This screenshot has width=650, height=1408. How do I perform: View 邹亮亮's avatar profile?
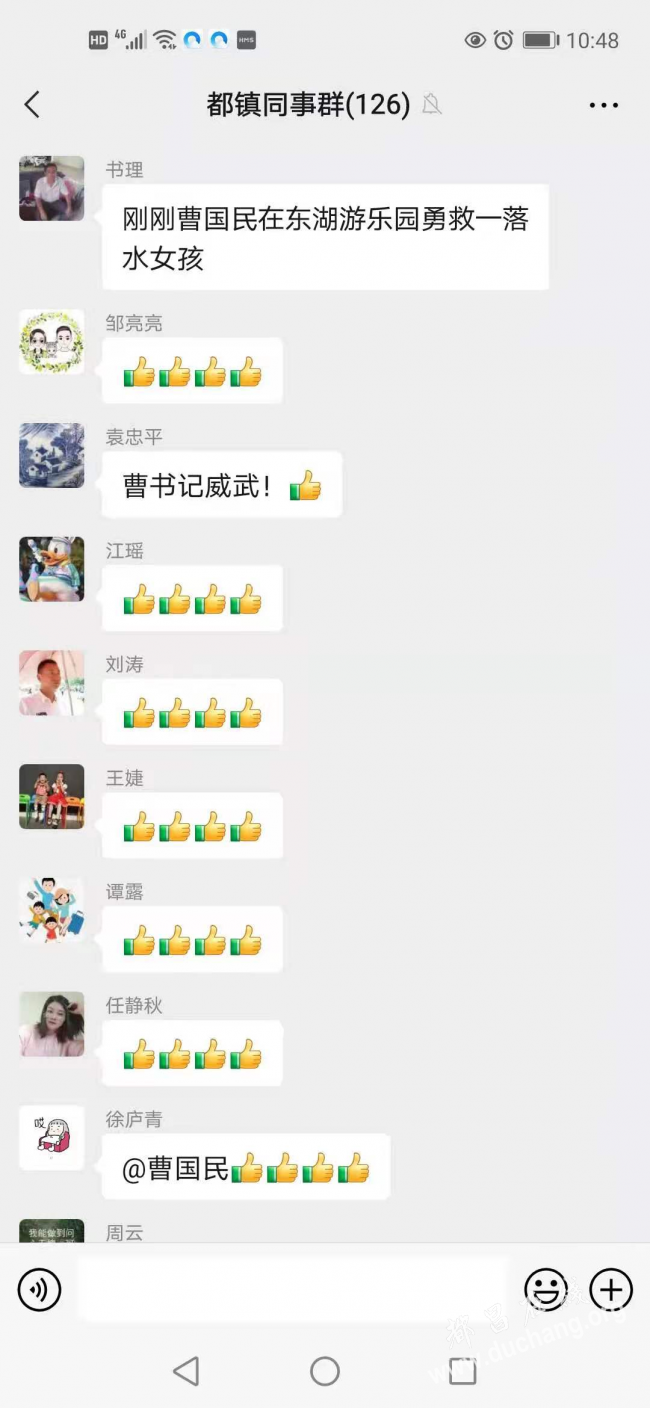pyautogui.click(x=51, y=342)
